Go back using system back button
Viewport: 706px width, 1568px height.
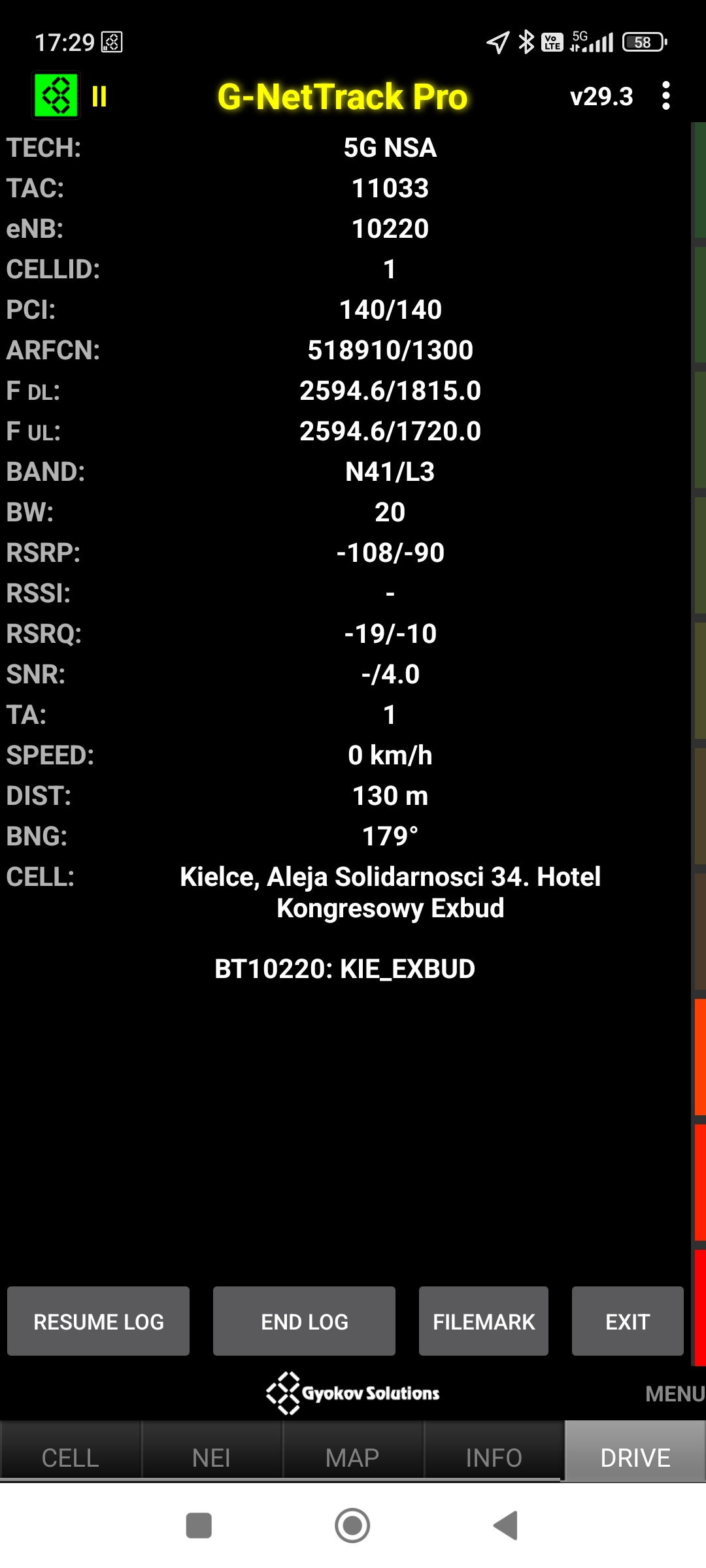[505, 1526]
